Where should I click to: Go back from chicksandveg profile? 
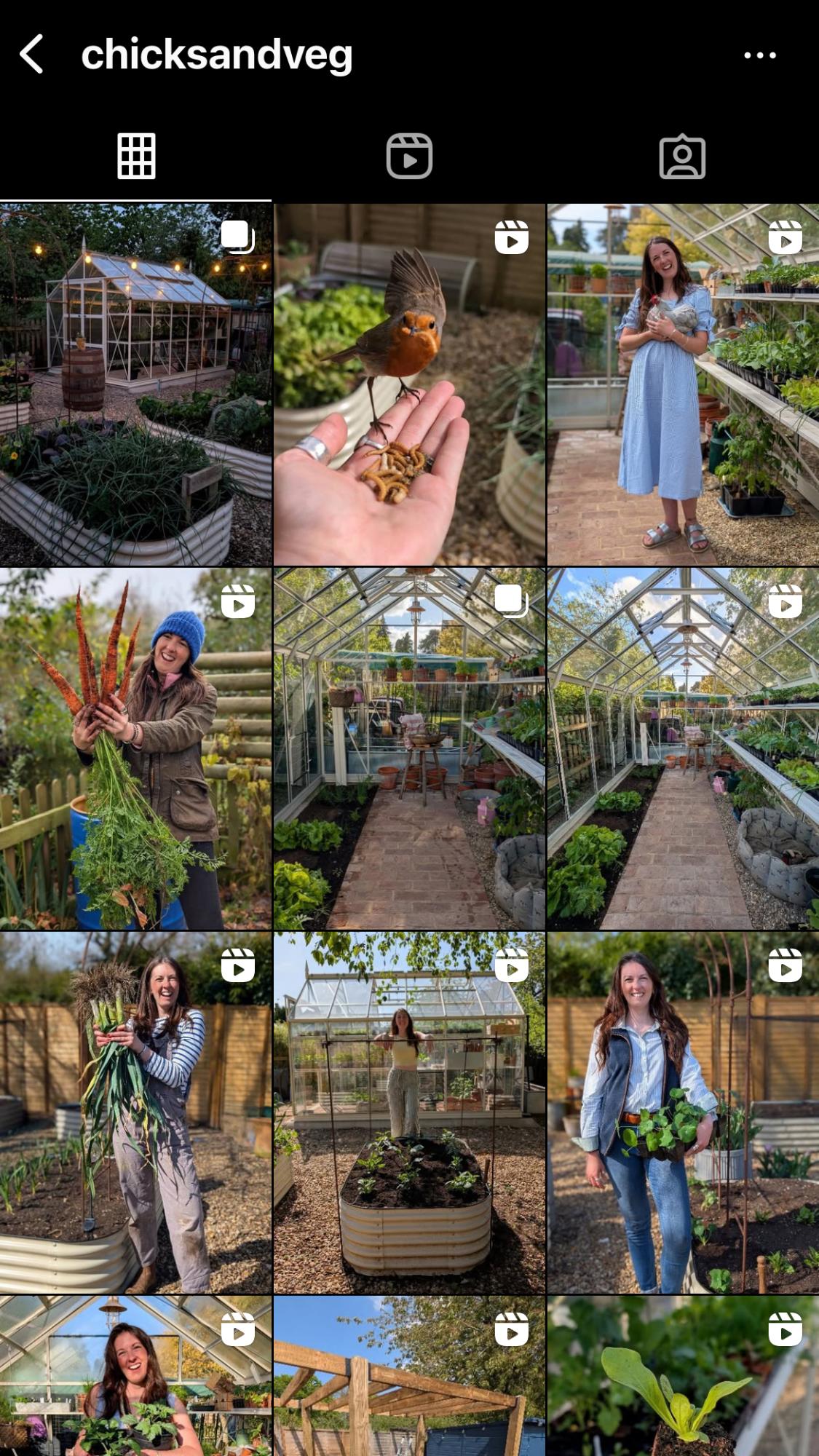point(32,55)
